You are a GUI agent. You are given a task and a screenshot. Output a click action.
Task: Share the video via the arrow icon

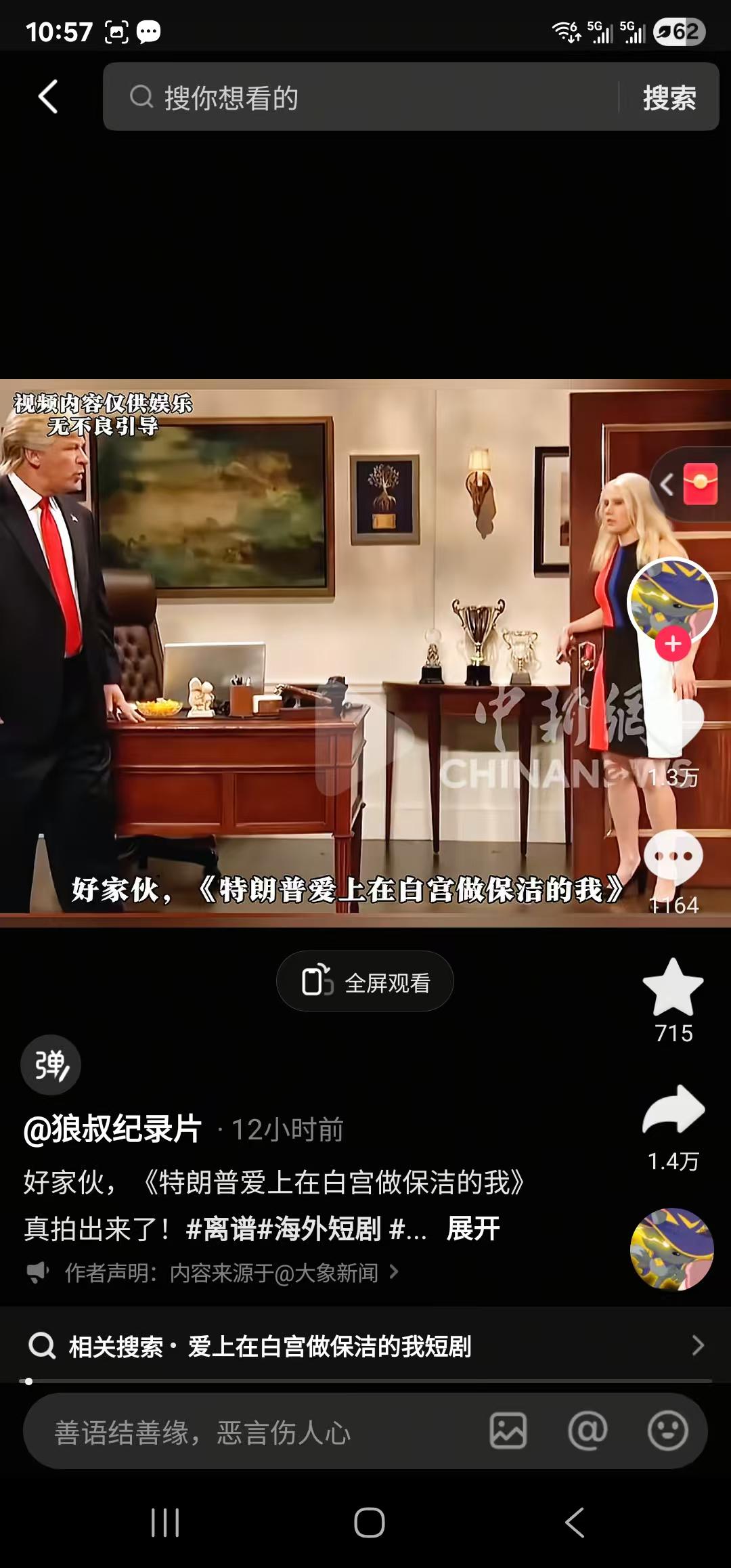tap(673, 1110)
